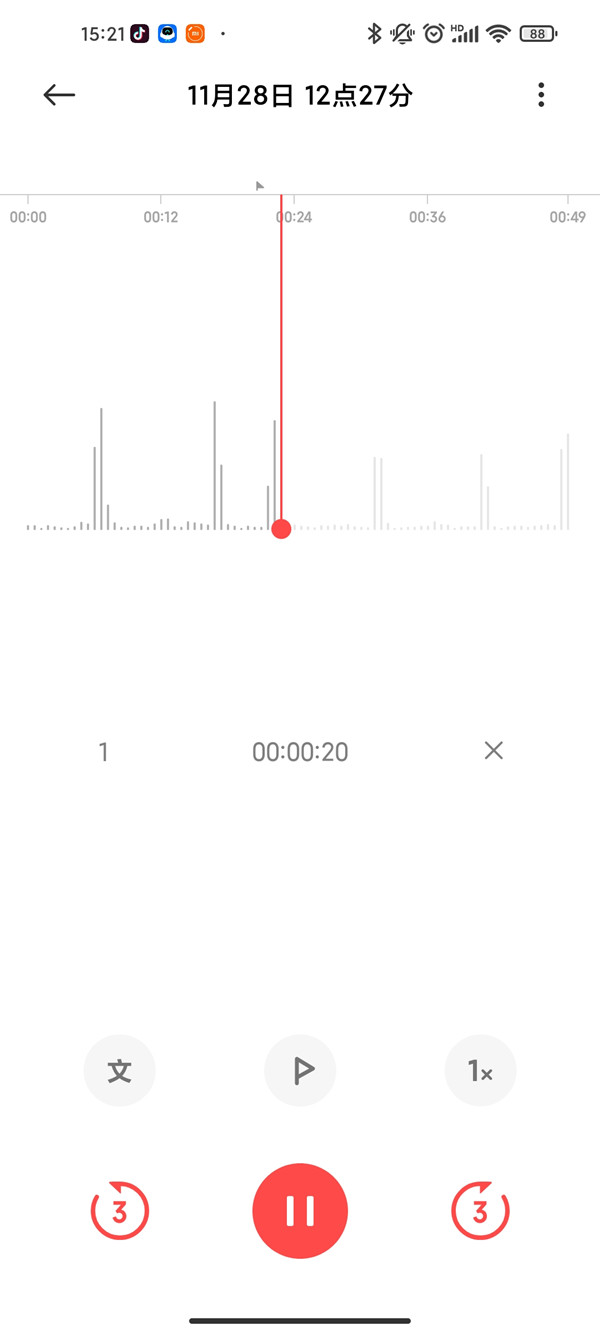Open speech-to-text transcription (文)
Screen dimensions: 600x1333
tap(120, 1071)
